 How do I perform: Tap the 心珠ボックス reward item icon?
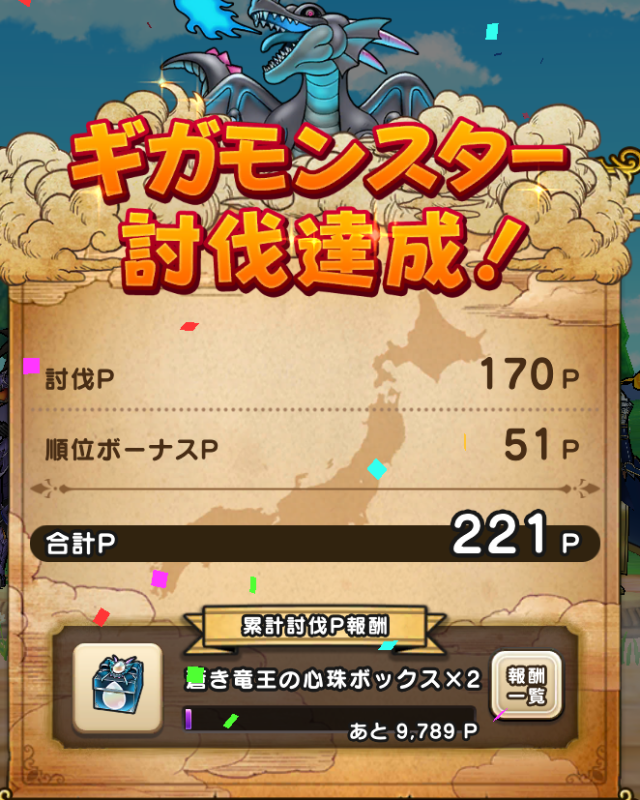pos(118,690)
